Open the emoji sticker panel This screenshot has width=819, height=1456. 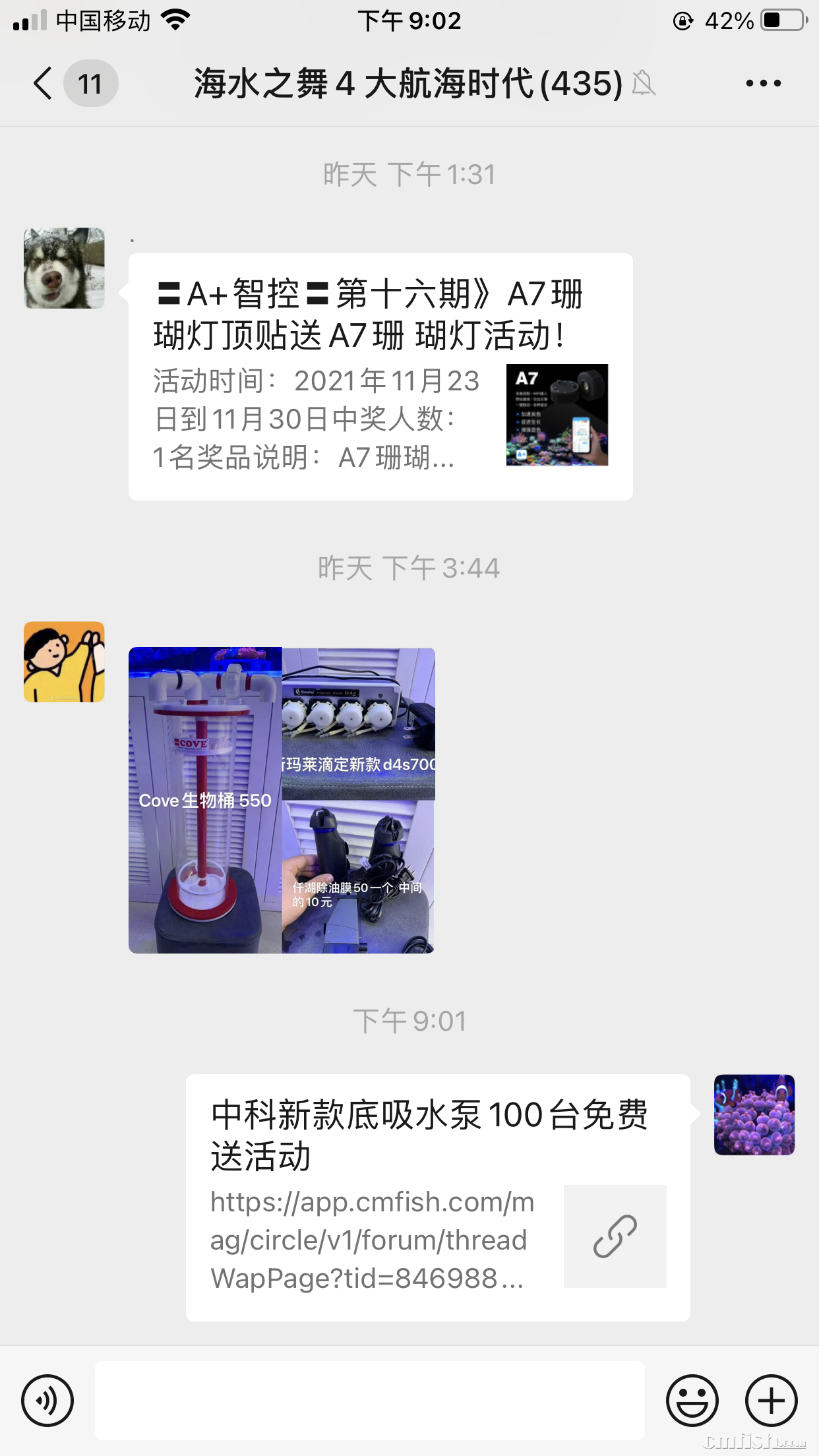click(x=692, y=1400)
